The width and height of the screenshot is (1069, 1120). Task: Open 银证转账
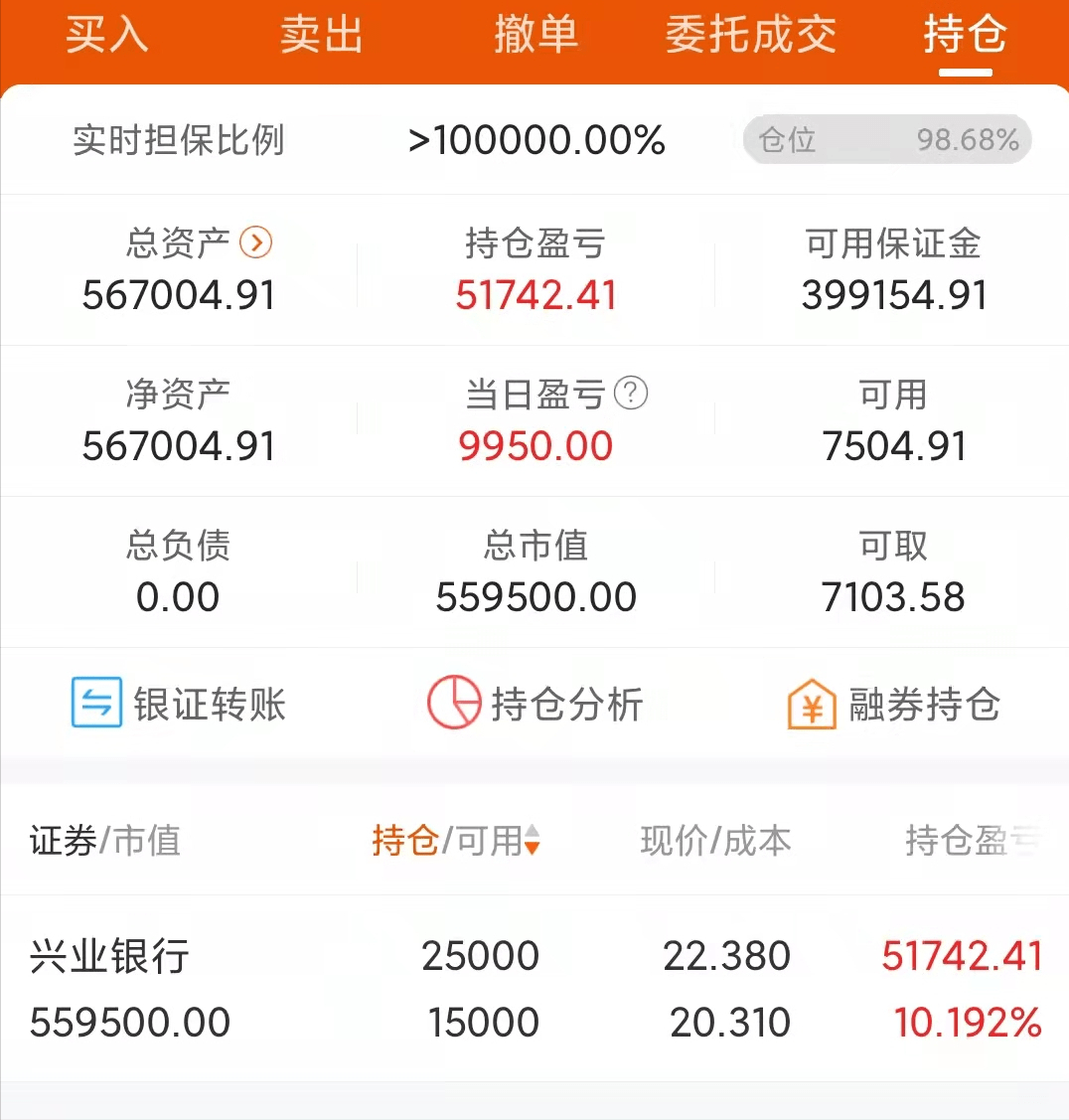(179, 704)
